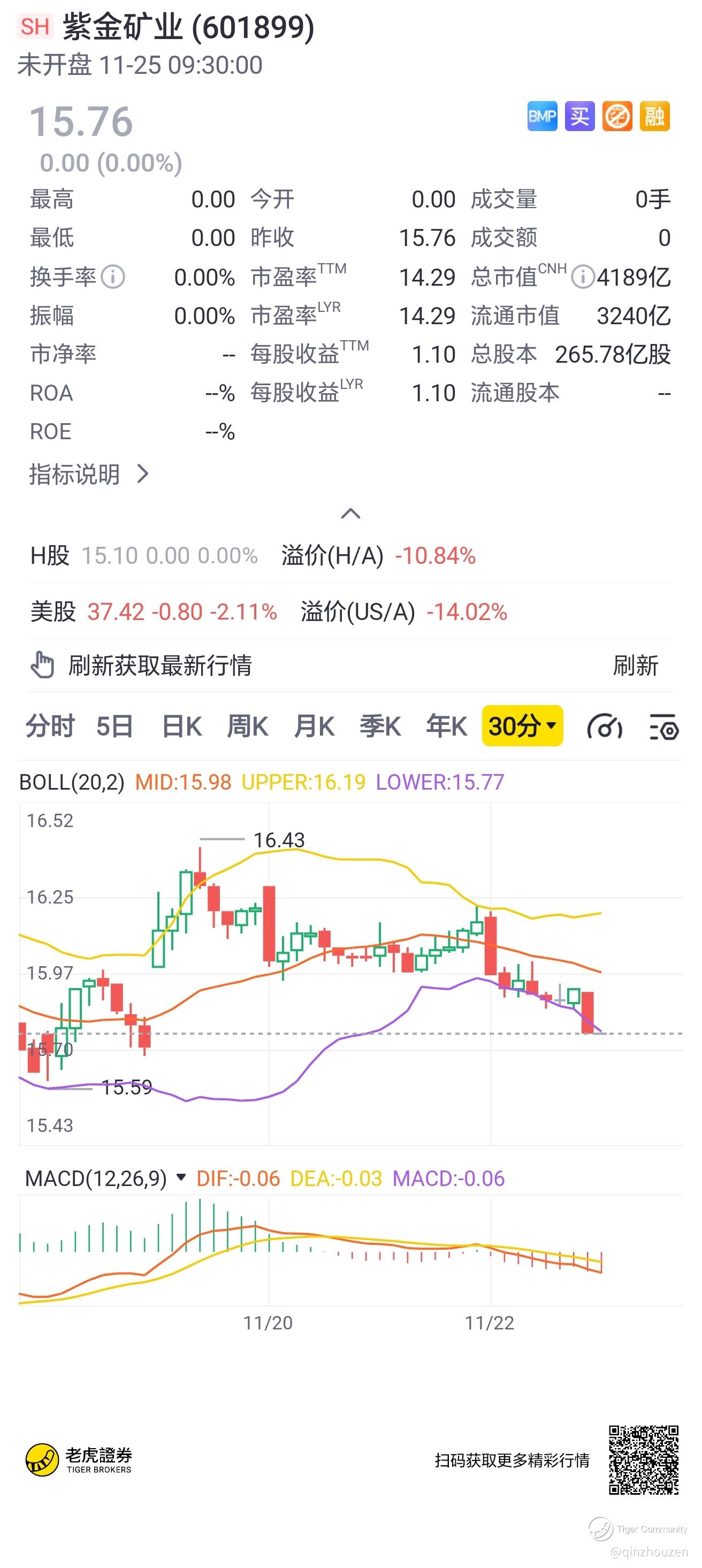
Task: View the 月K monthly chart
Action: [314, 726]
